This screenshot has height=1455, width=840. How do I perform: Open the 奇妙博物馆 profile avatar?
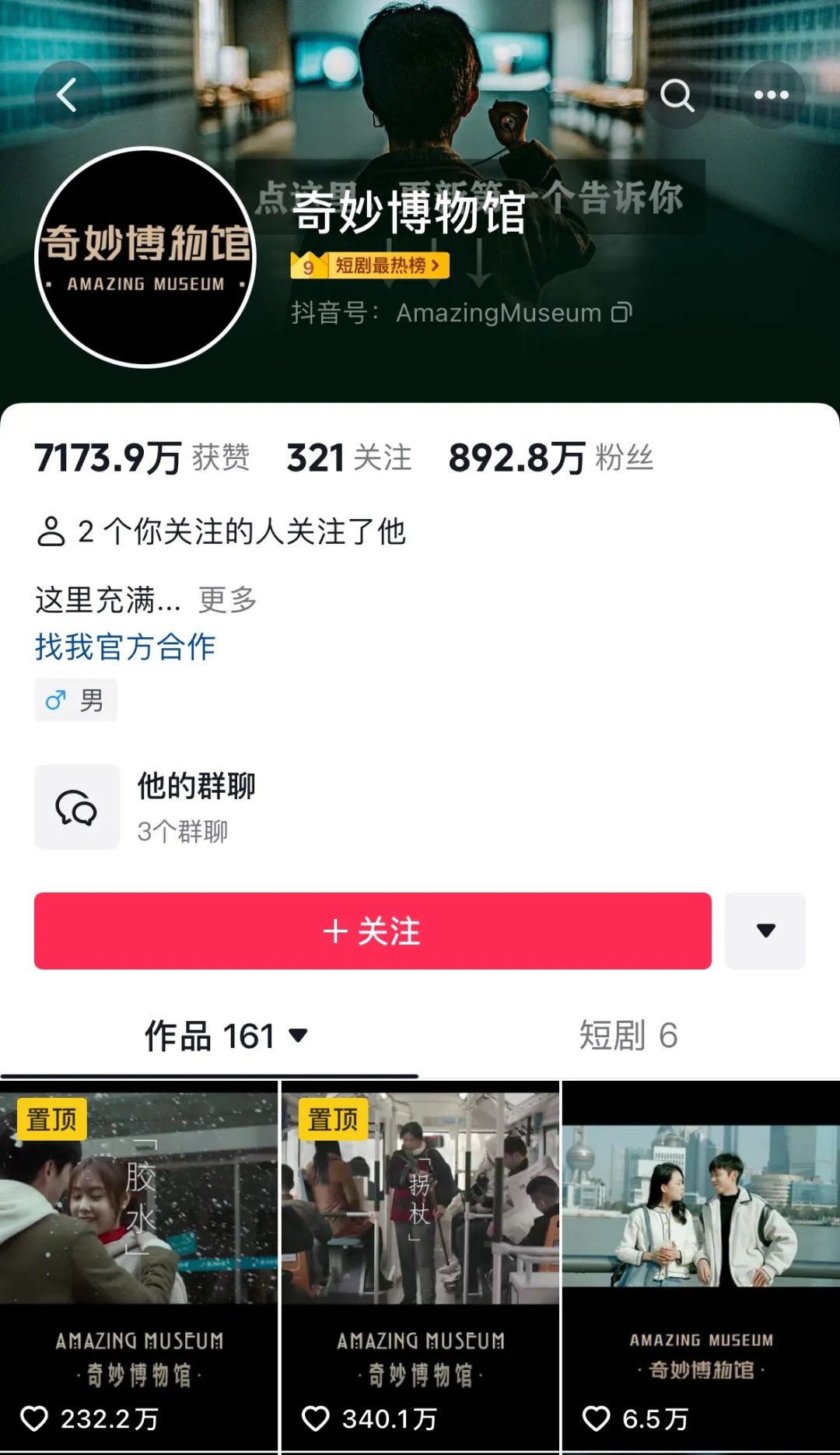pyautogui.click(x=145, y=258)
